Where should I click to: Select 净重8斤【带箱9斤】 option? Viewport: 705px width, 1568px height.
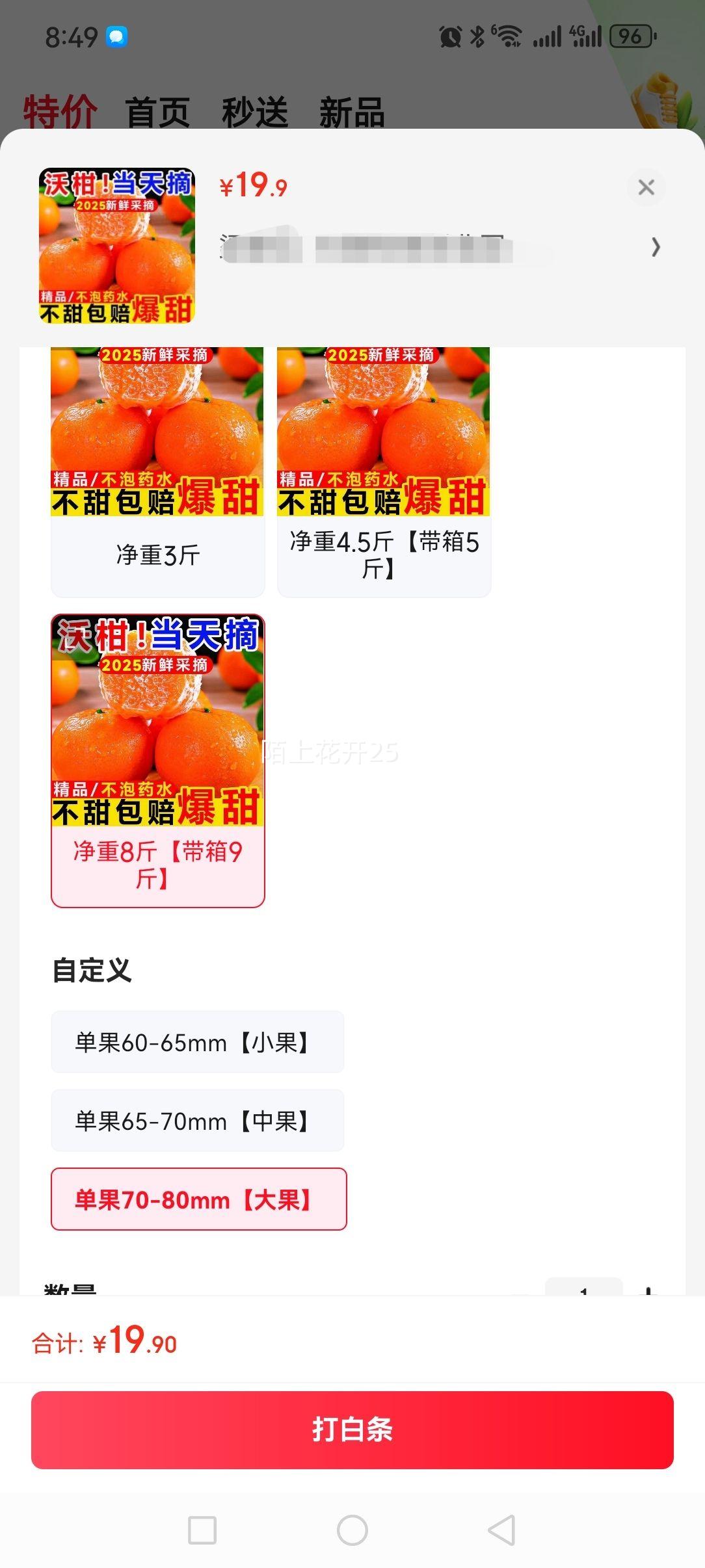[x=158, y=761]
